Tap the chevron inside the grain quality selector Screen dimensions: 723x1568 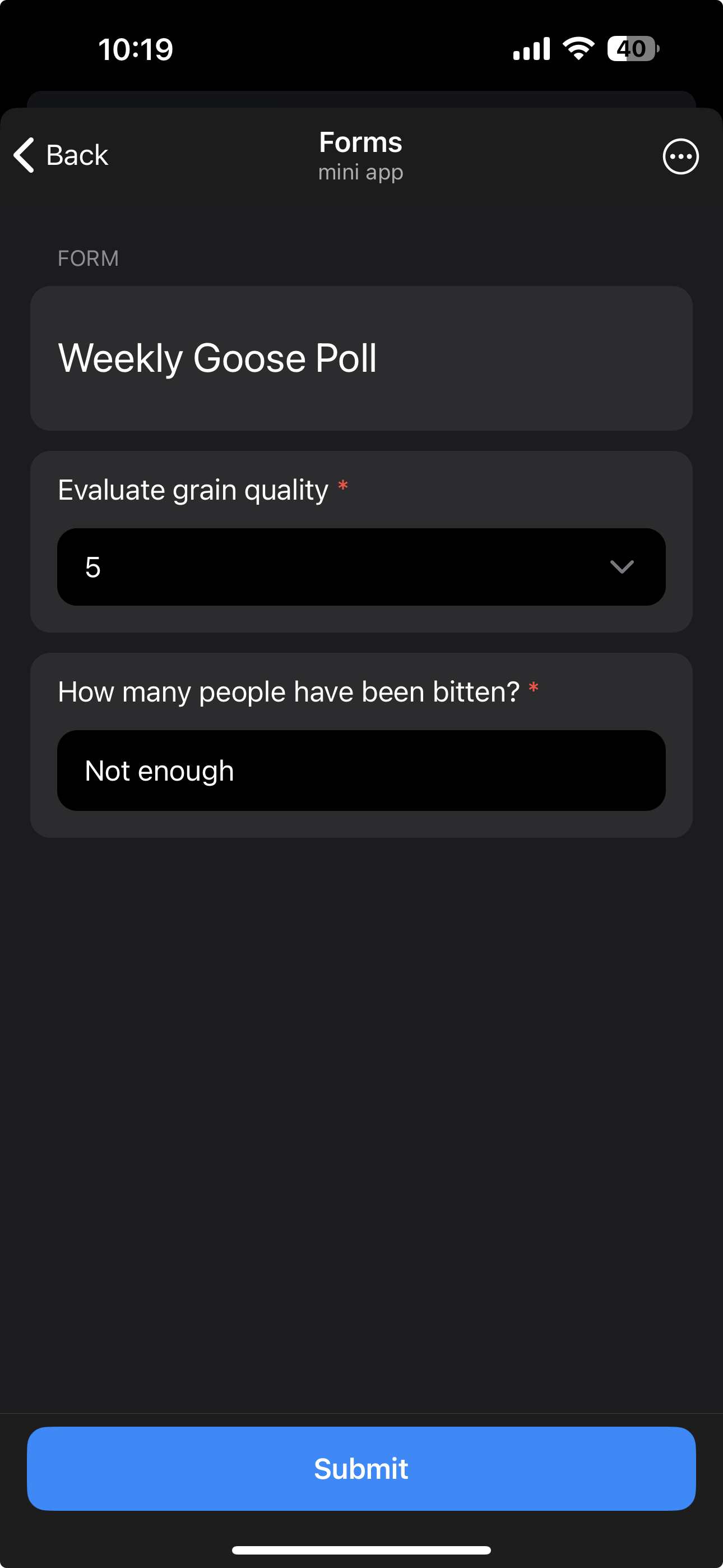(623, 568)
